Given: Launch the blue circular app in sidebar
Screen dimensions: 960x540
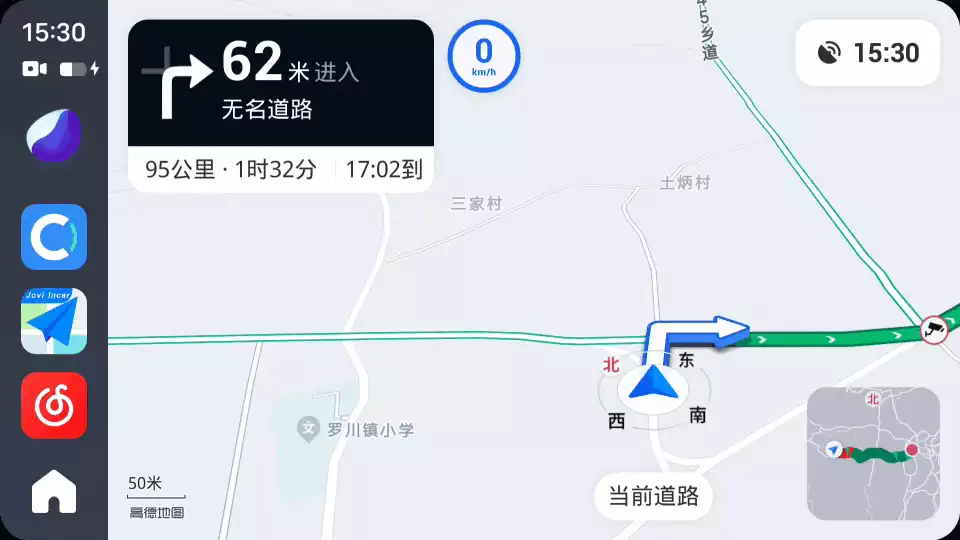Looking at the screenshot, I should coord(54,237).
